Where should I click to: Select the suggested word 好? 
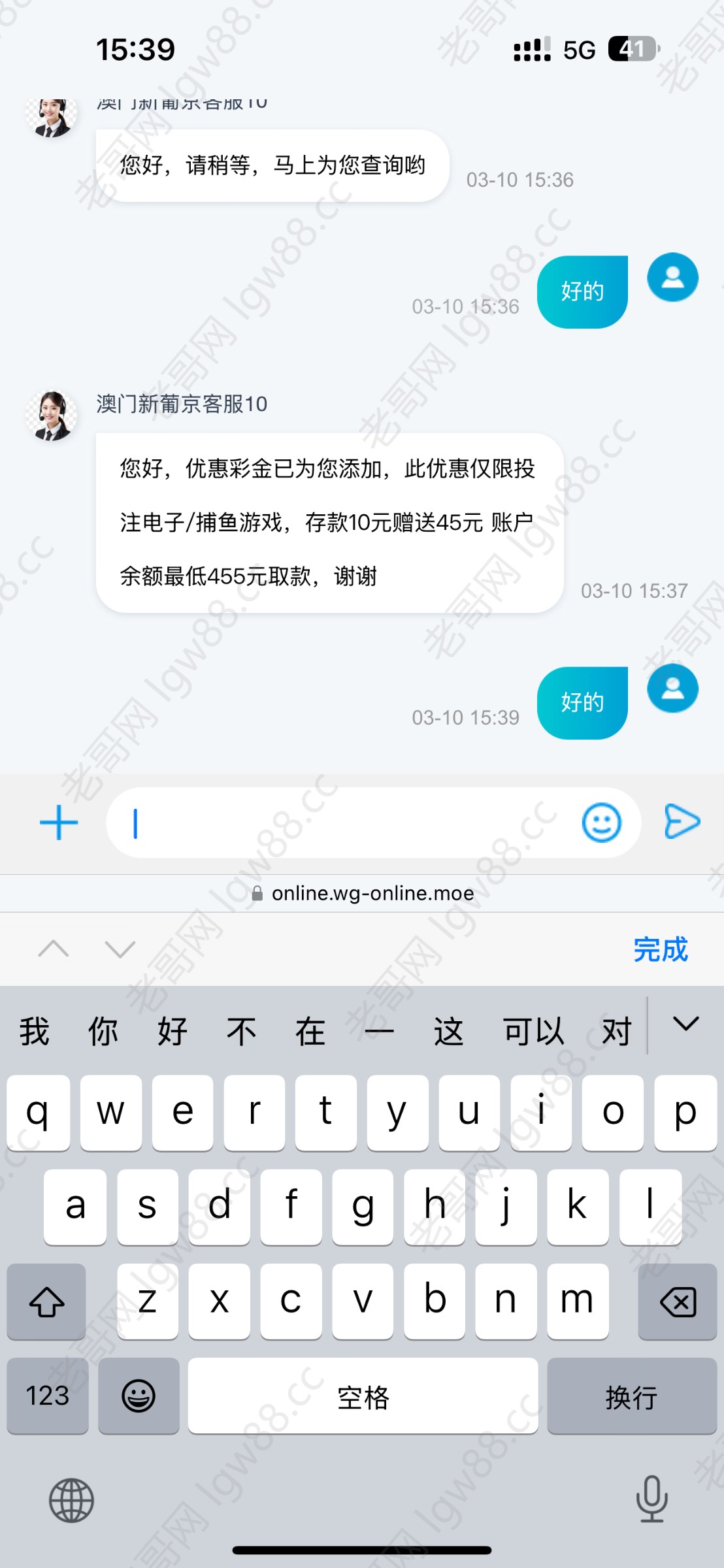pos(173,1032)
